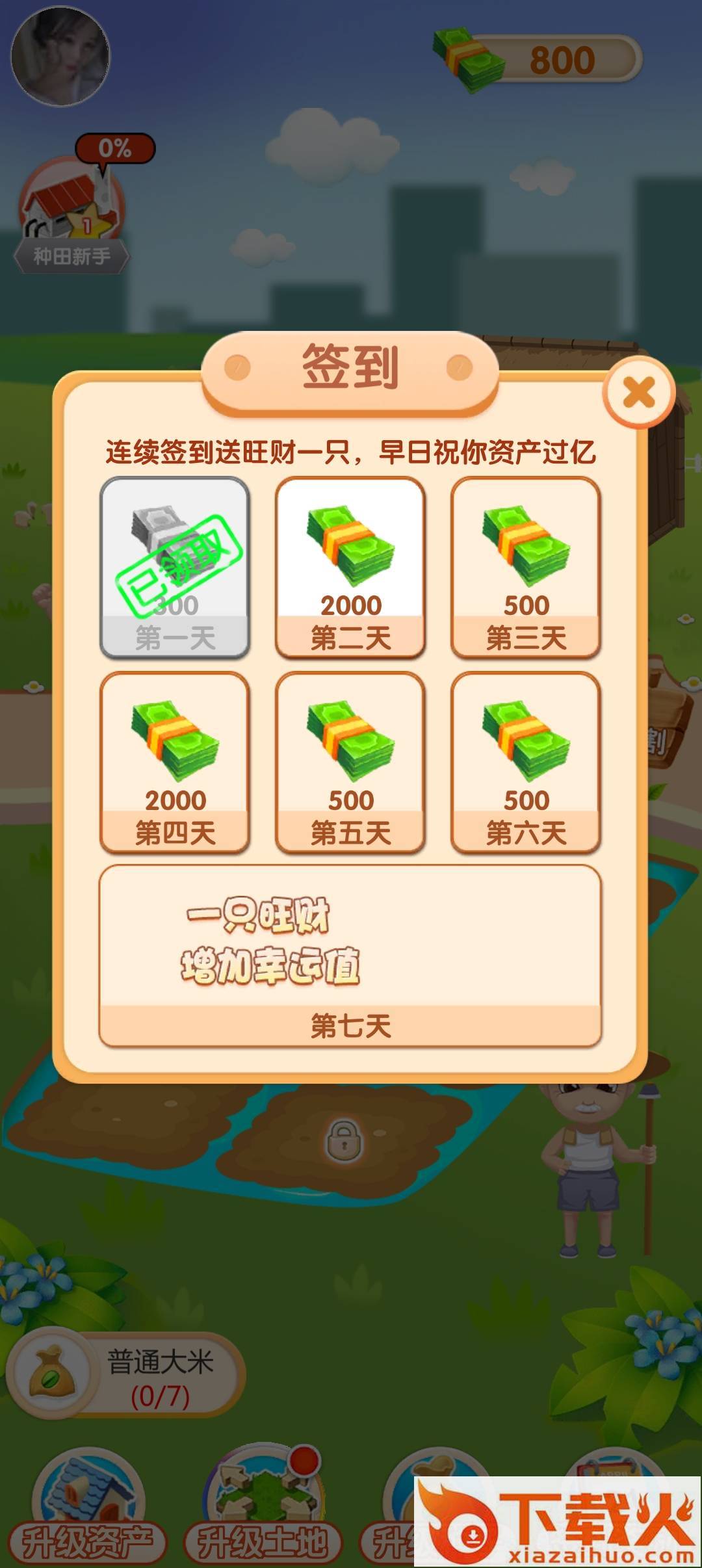Image resolution: width=702 pixels, height=1568 pixels.
Task: Claim the 第二天 2000 reward
Action: pos(350,568)
